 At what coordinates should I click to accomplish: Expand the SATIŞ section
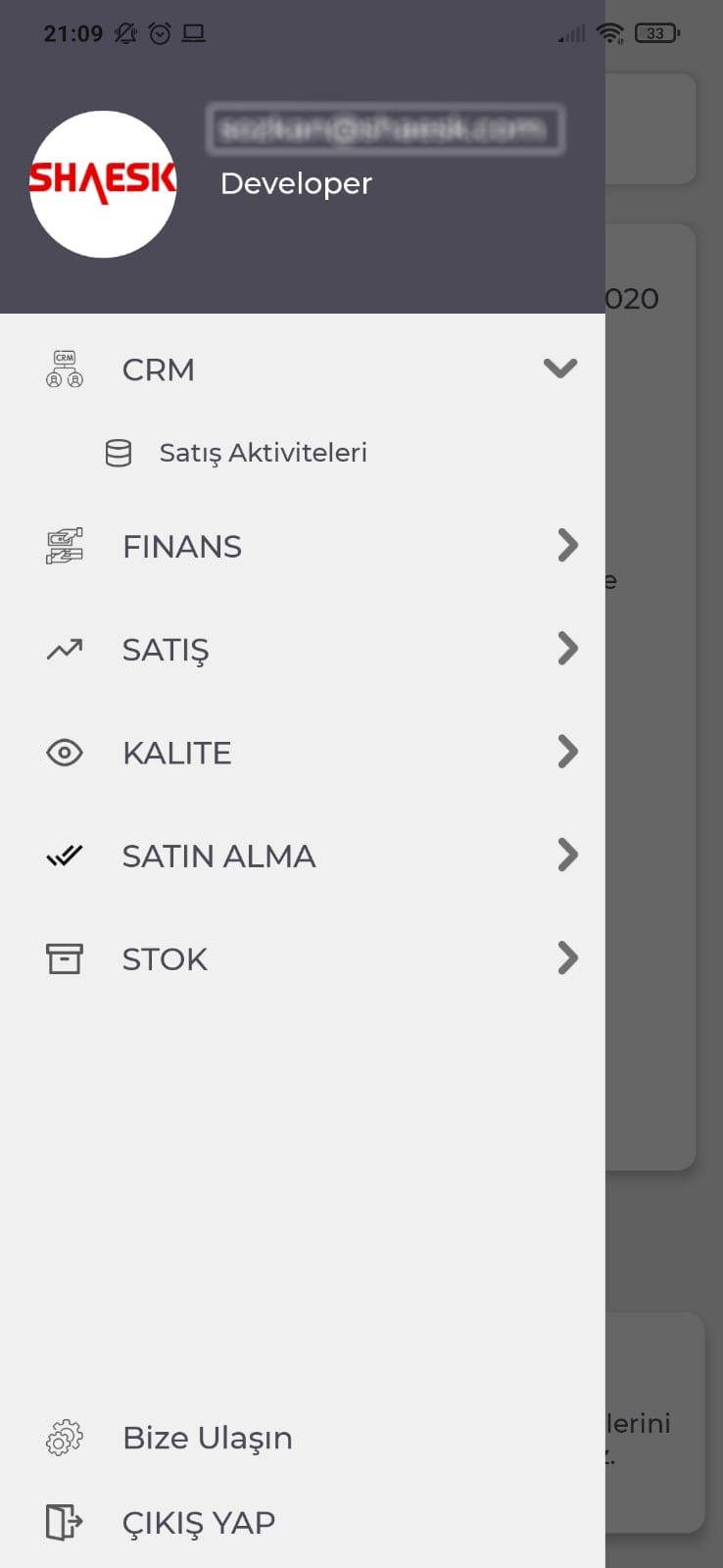point(303,649)
